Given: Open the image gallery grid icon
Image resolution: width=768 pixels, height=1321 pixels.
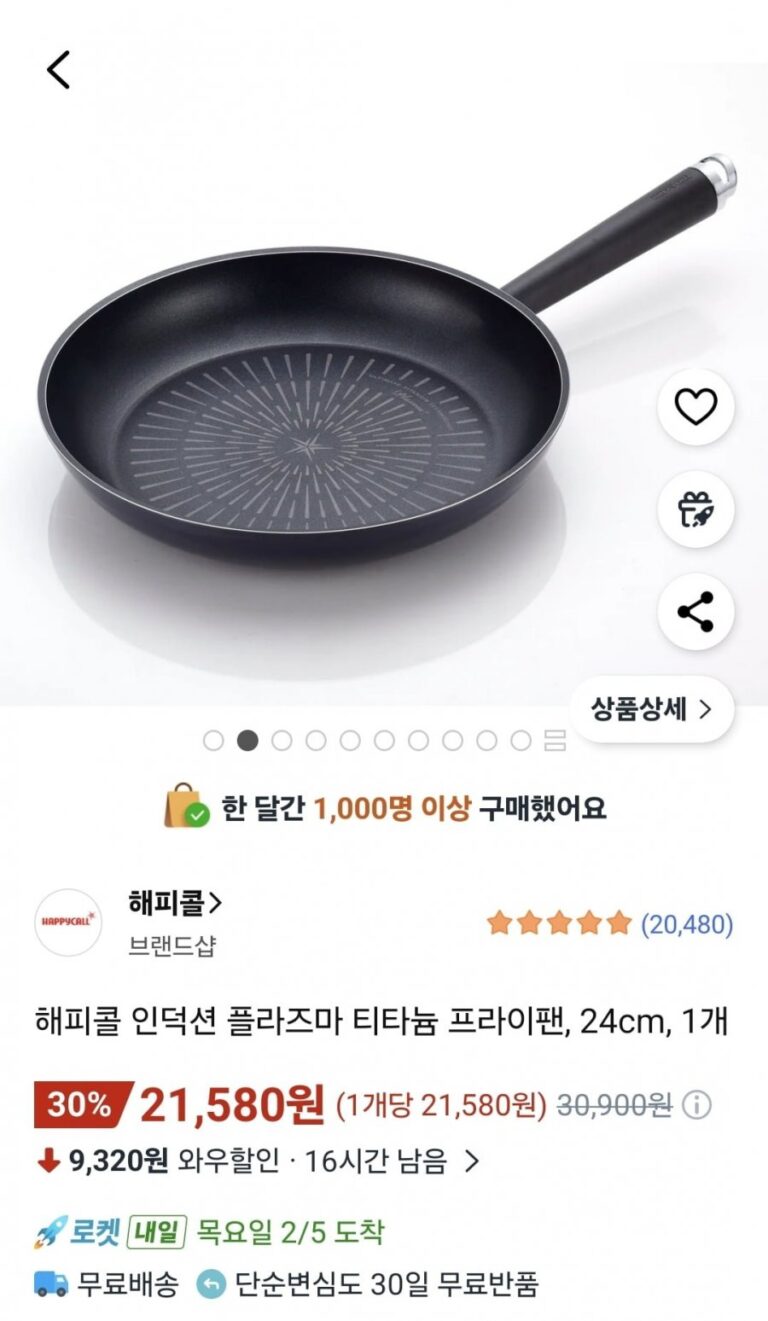Looking at the screenshot, I should 555,741.
